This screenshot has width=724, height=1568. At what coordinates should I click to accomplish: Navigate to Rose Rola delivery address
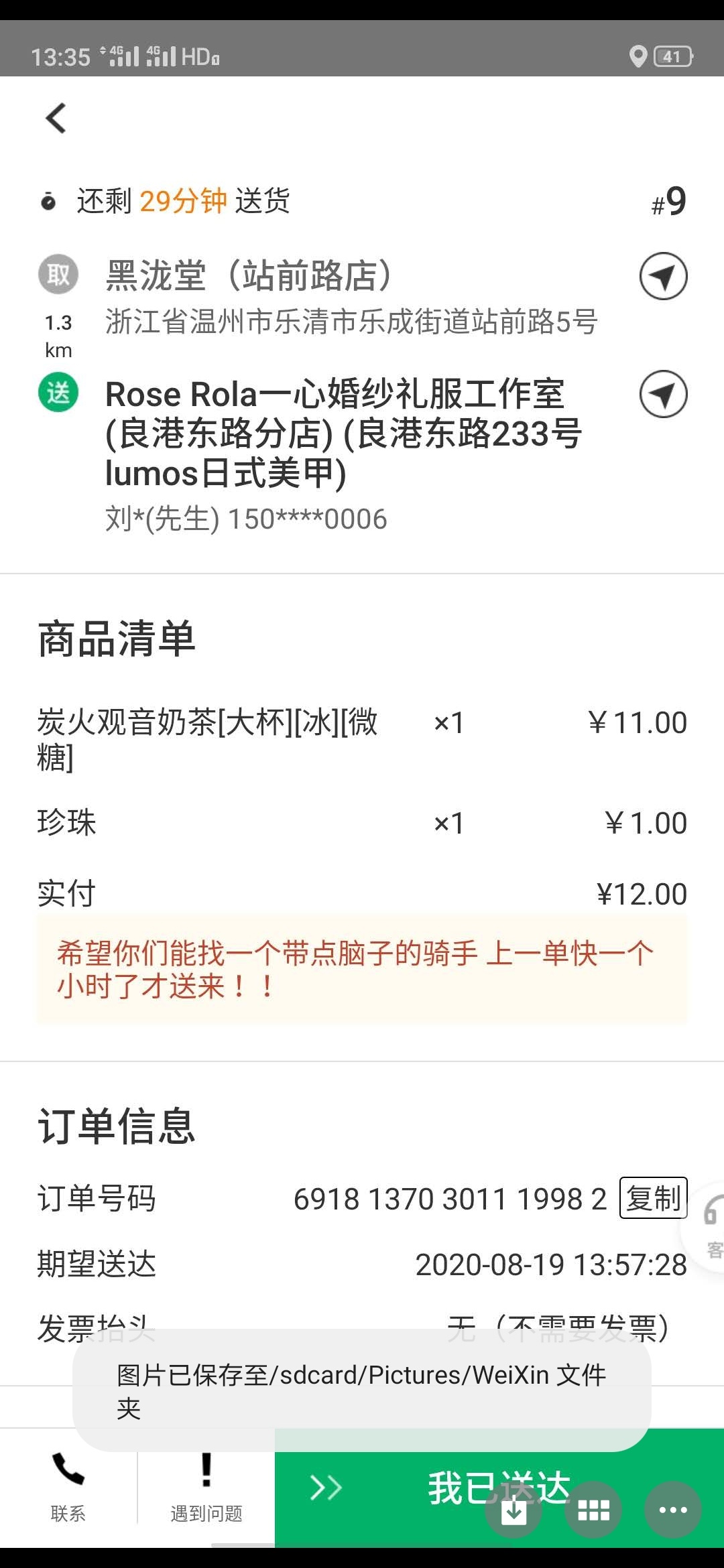(x=663, y=394)
